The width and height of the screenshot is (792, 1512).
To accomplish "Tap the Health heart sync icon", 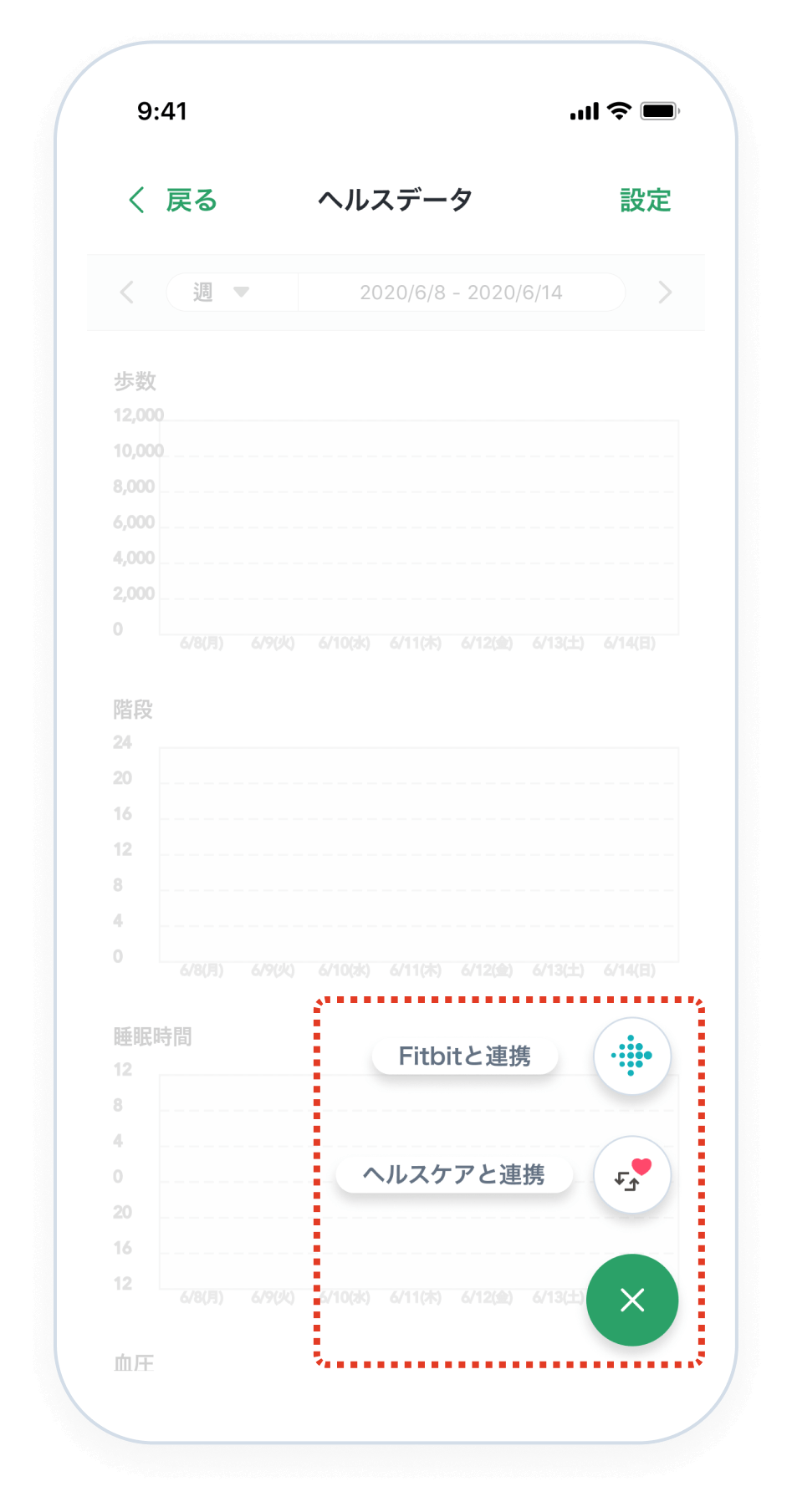I will [x=631, y=1175].
